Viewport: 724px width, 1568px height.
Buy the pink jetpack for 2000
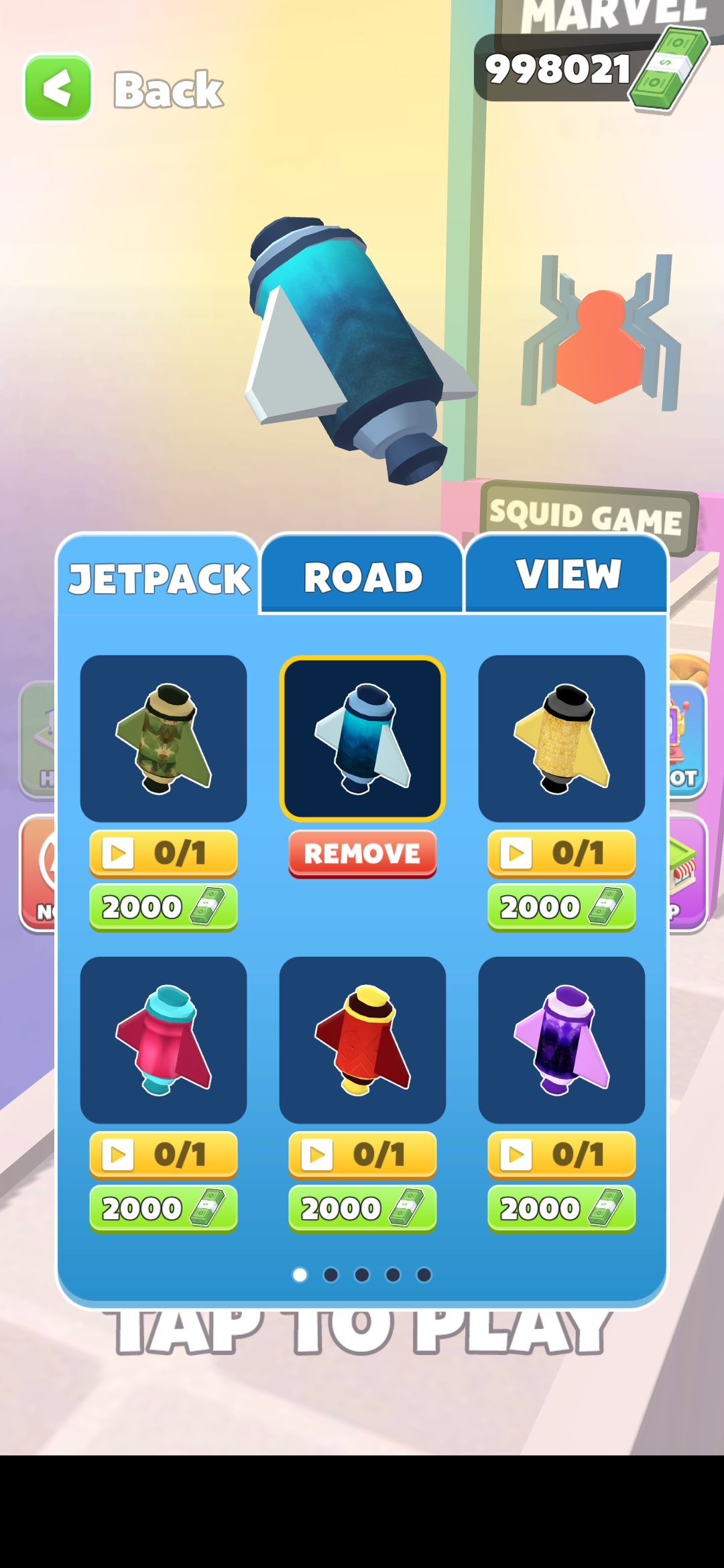(163, 1209)
